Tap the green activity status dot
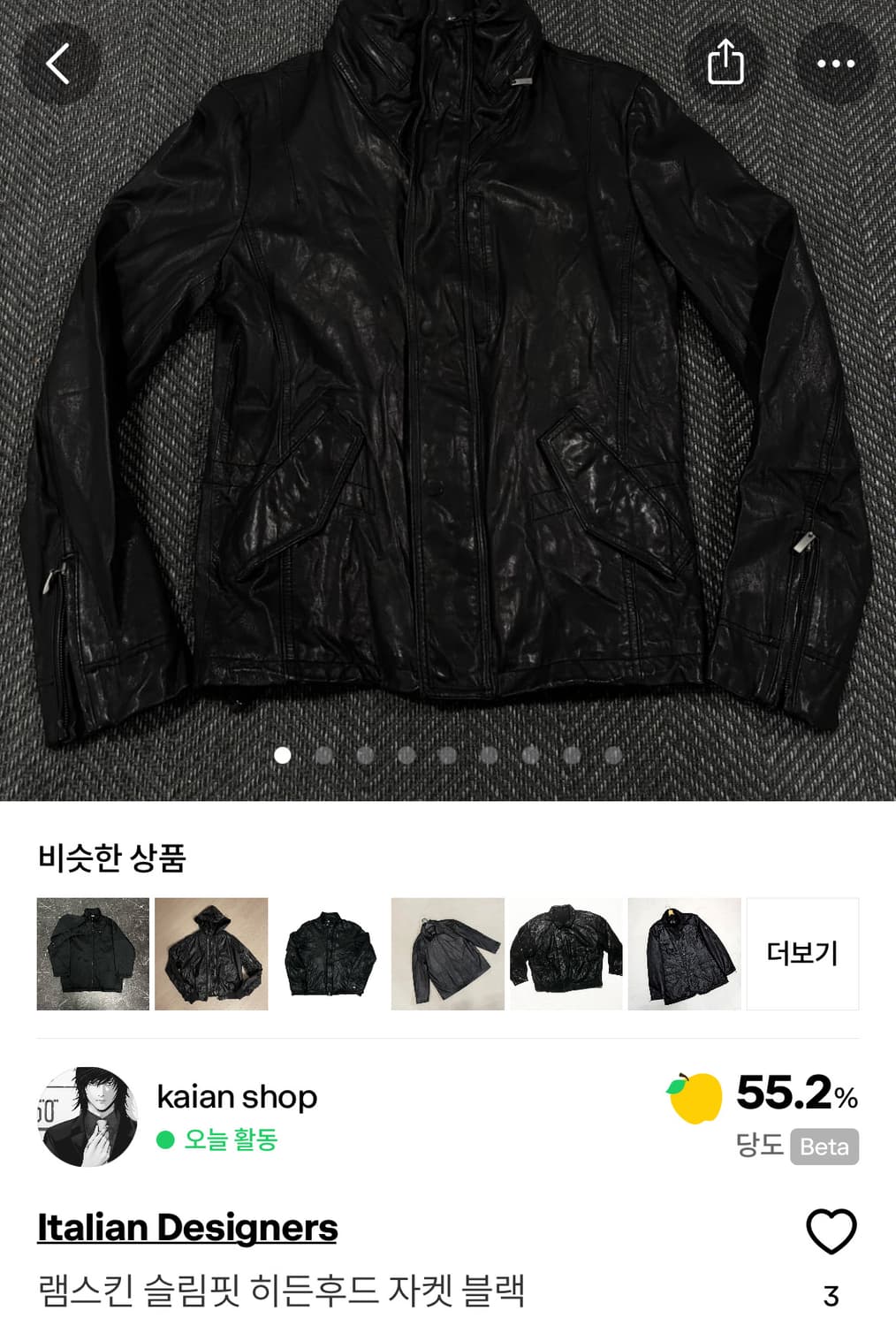This screenshot has width=896, height=1326. (x=168, y=1139)
